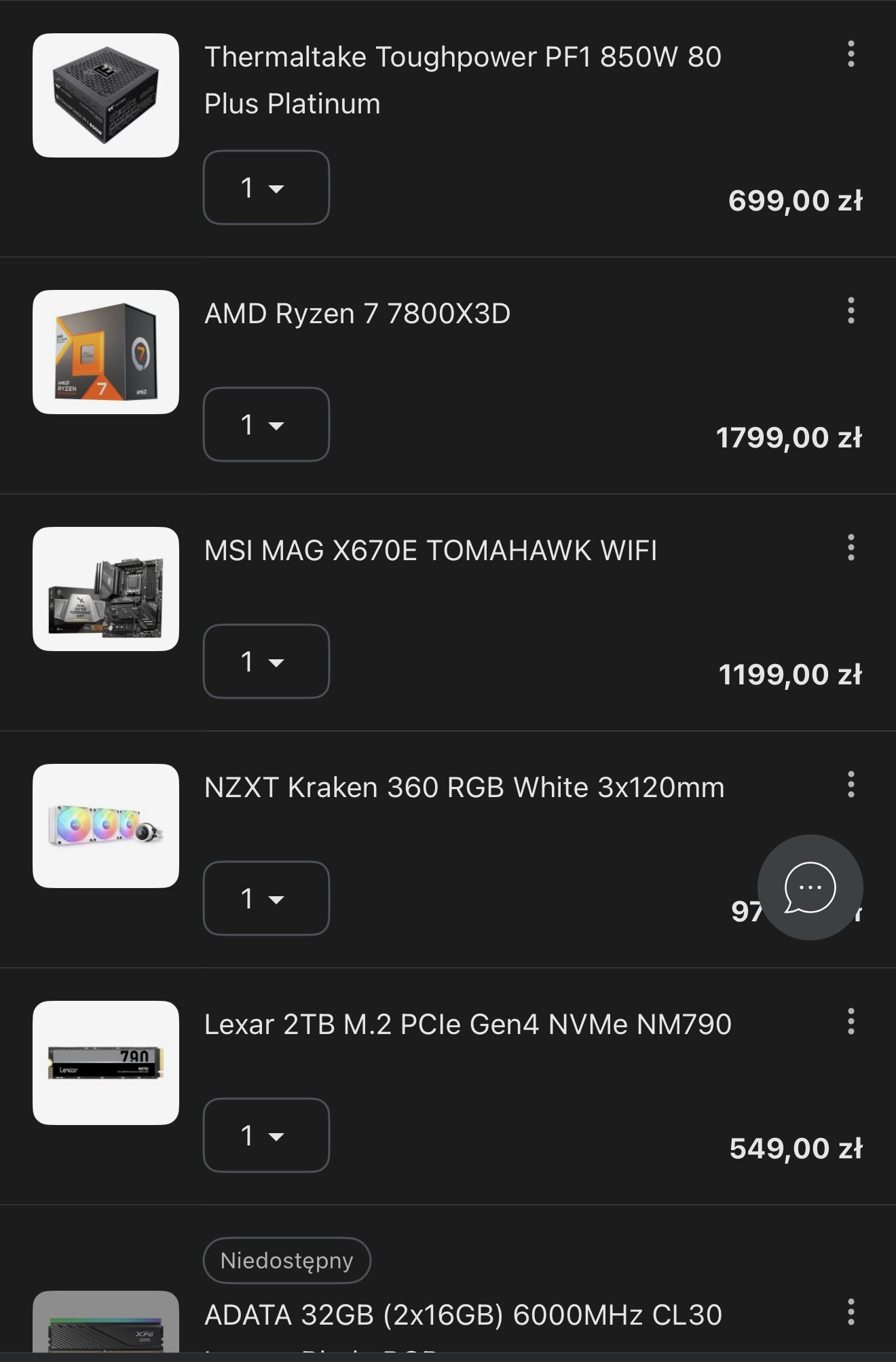Open options menu for MSI MAG X670E TOMAHAWK
The image size is (896, 1362).
pyautogui.click(x=851, y=547)
